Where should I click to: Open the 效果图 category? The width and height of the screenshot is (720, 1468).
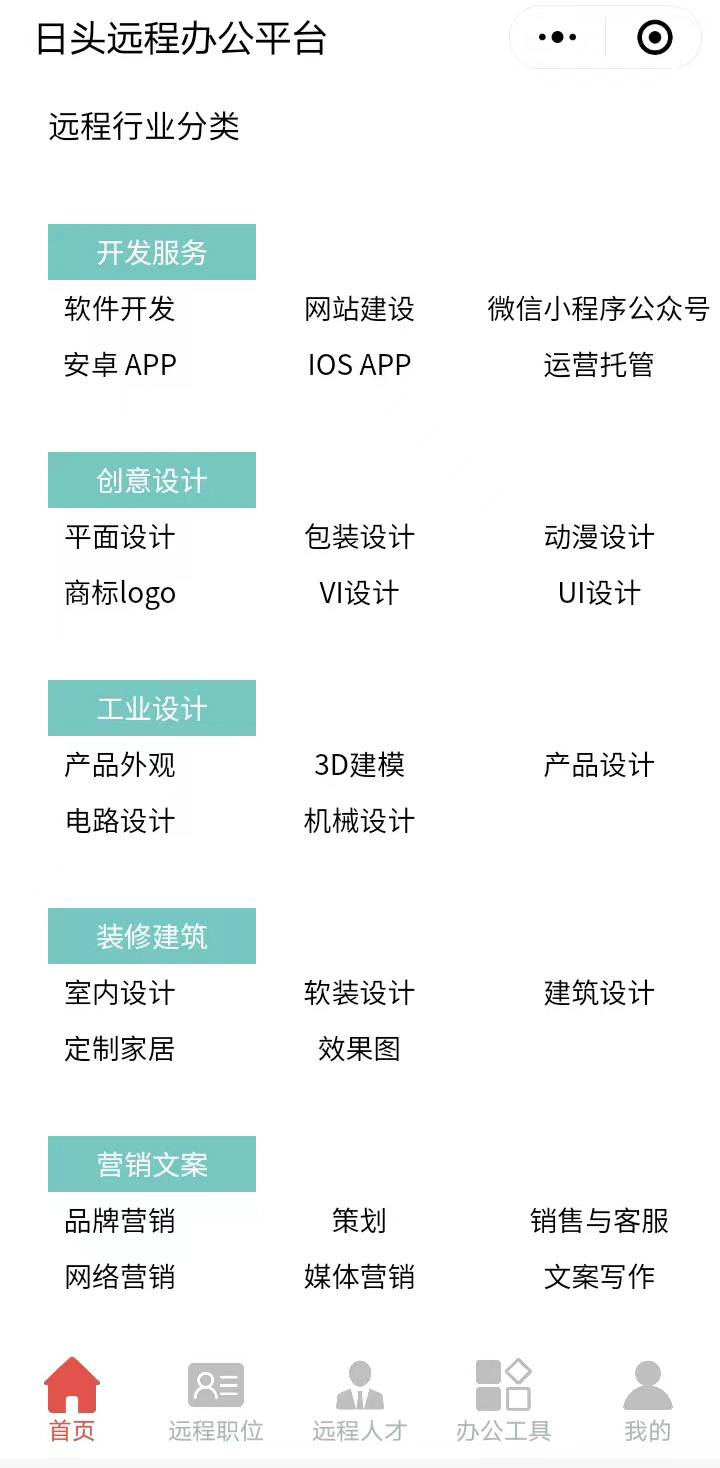359,1049
